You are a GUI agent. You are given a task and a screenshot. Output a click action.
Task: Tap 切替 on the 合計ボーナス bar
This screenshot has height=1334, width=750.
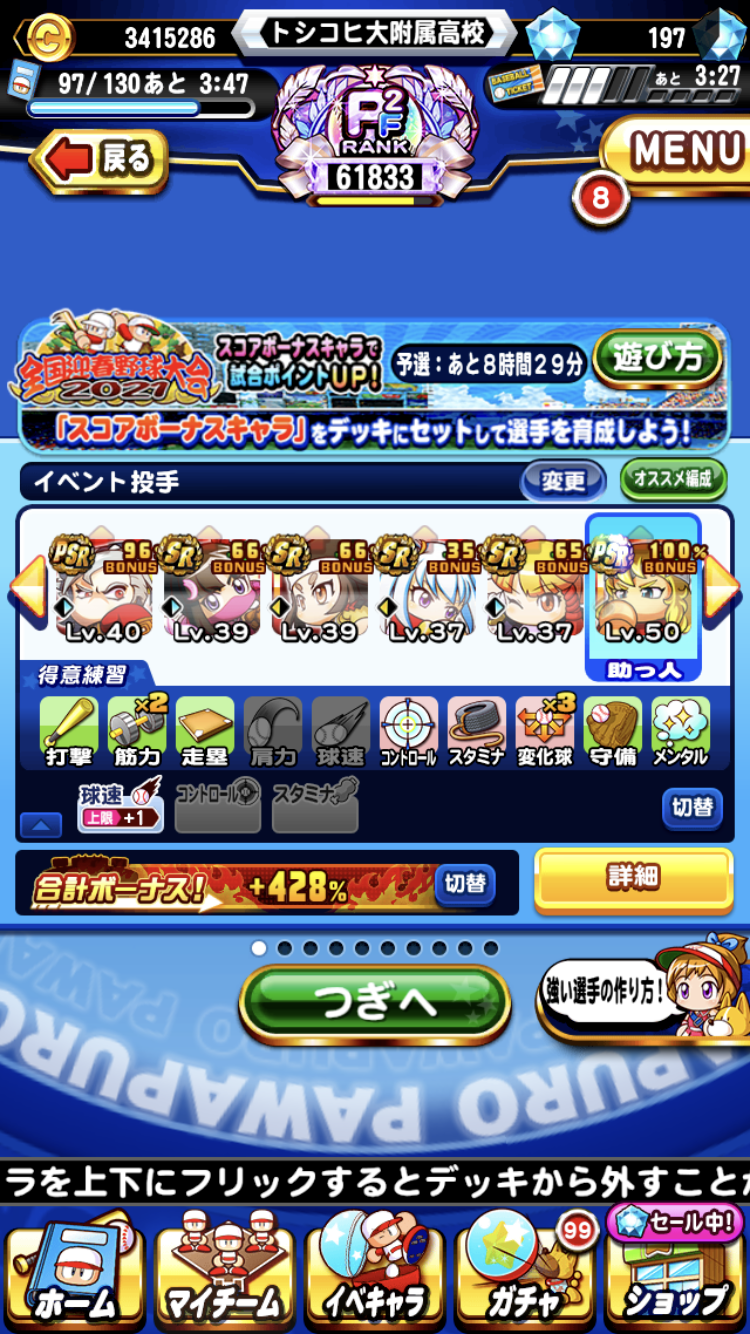(465, 883)
